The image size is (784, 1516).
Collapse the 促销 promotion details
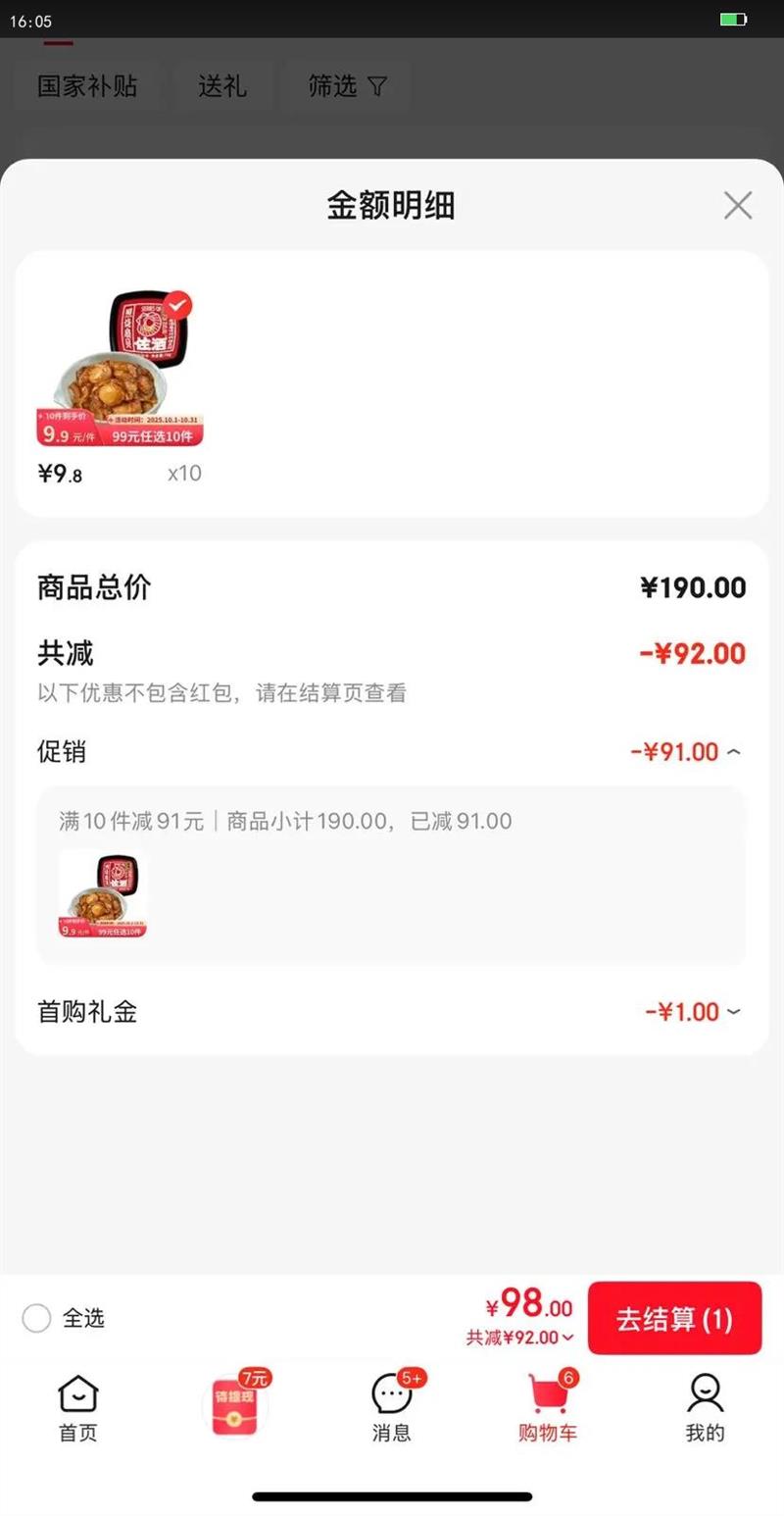tap(734, 751)
